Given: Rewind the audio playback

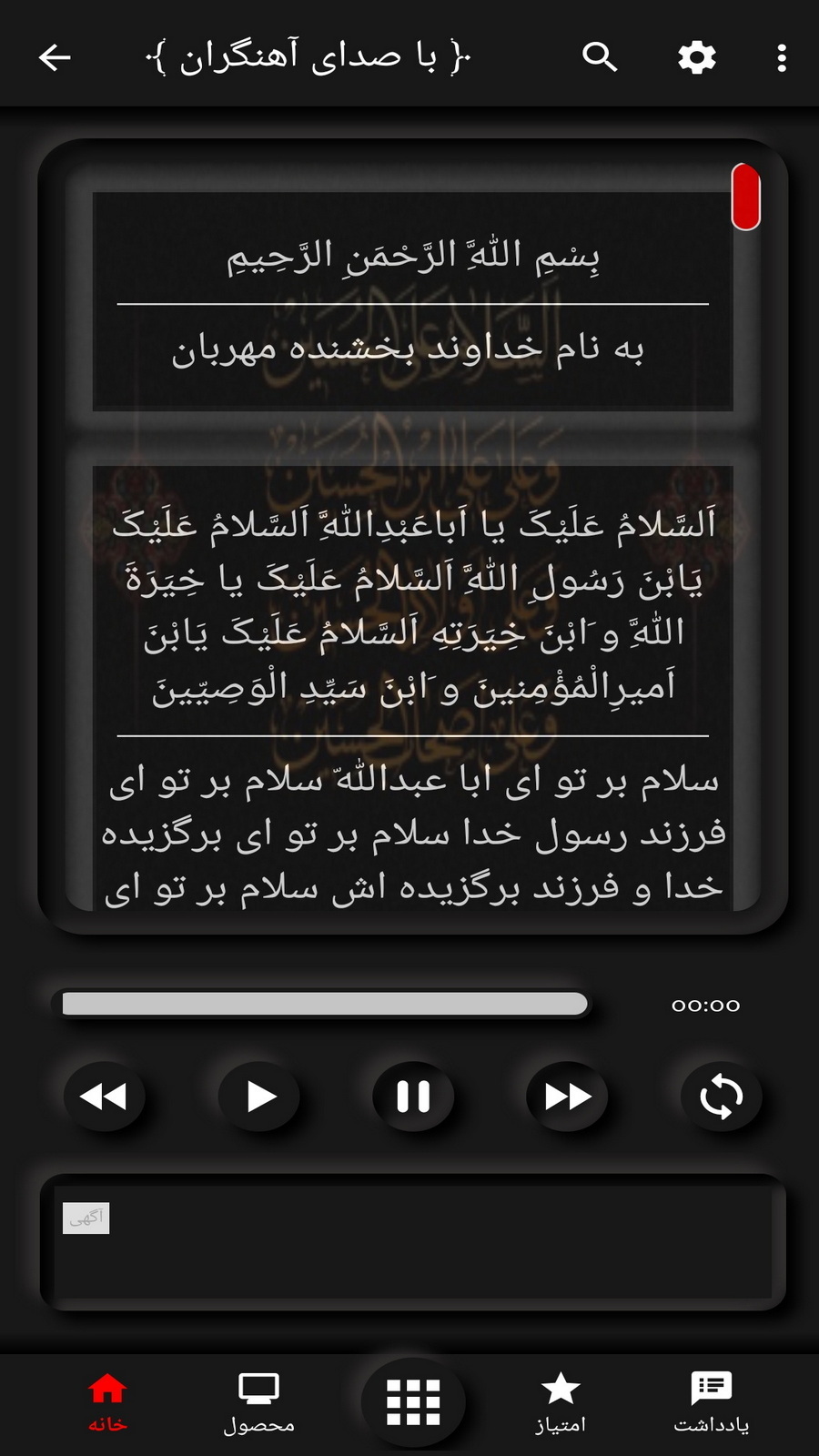Looking at the screenshot, I should pos(104,1097).
